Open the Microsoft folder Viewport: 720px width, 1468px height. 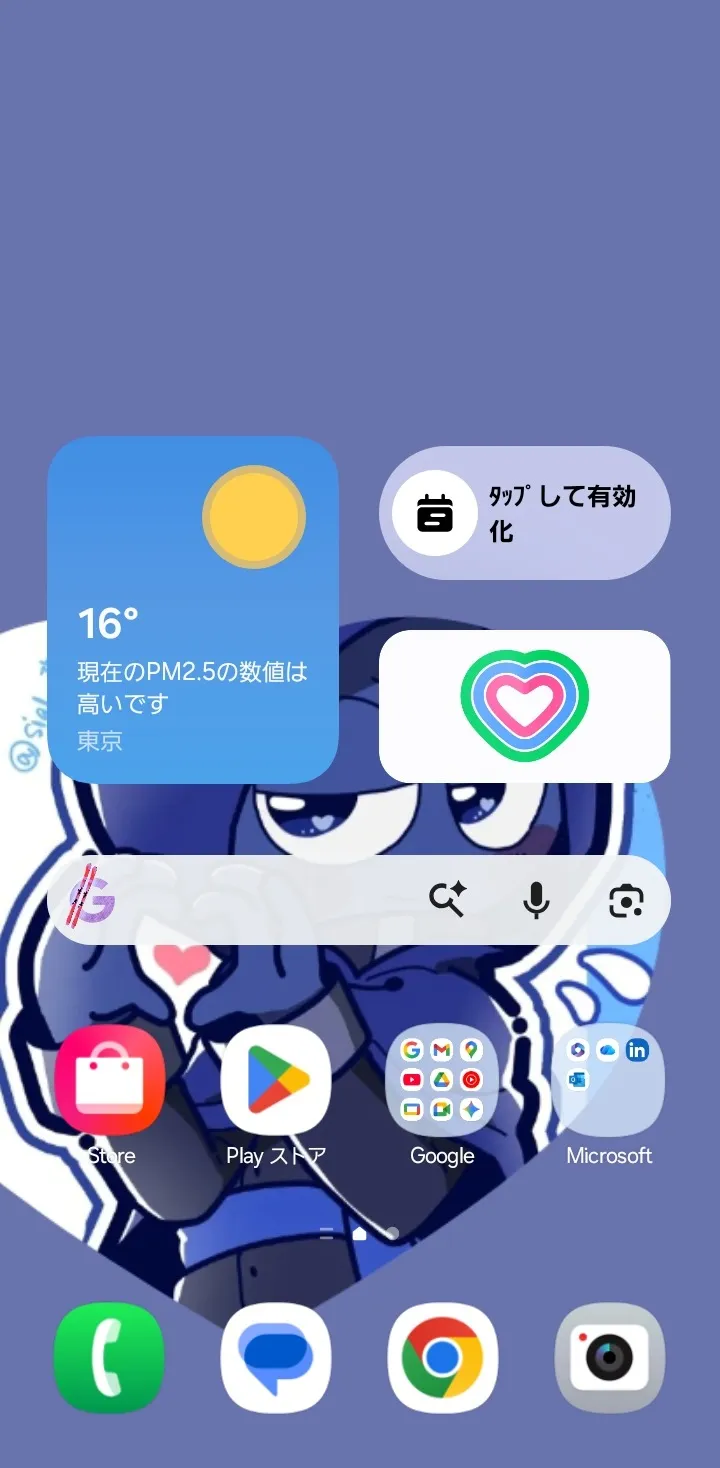click(x=608, y=1080)
